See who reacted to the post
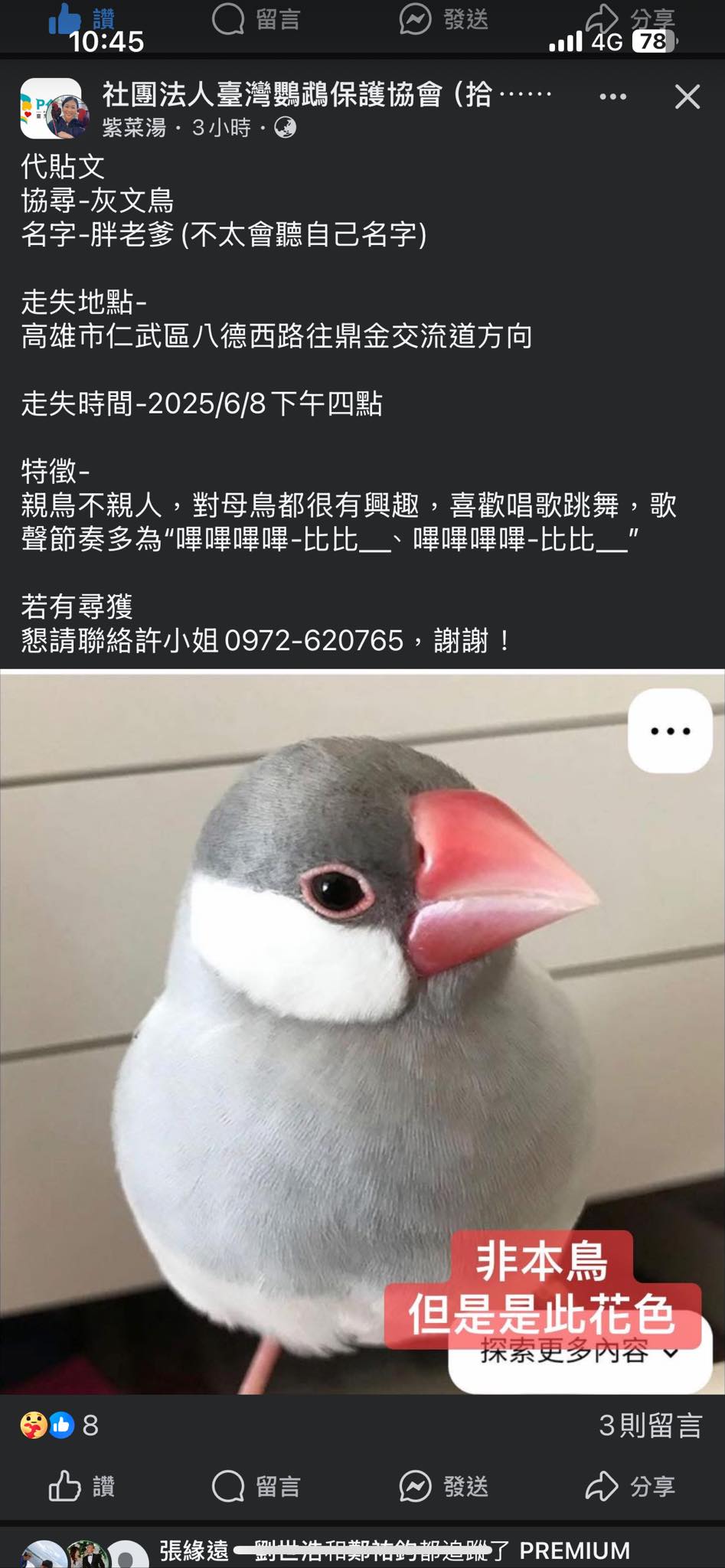Screen dimensions: 725x1568 (x=59, y=1425)
